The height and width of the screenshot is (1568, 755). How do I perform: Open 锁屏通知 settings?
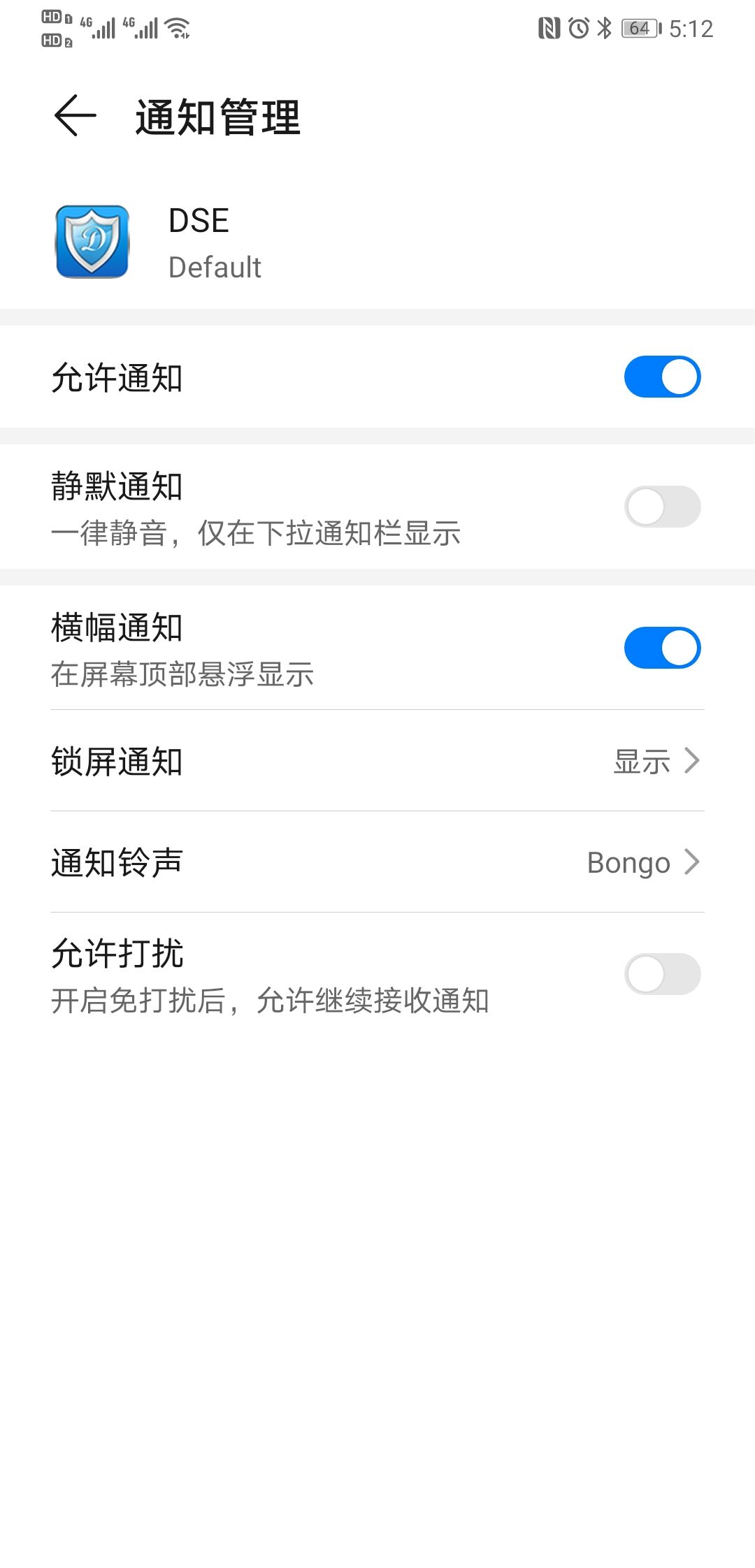(377, 761)
